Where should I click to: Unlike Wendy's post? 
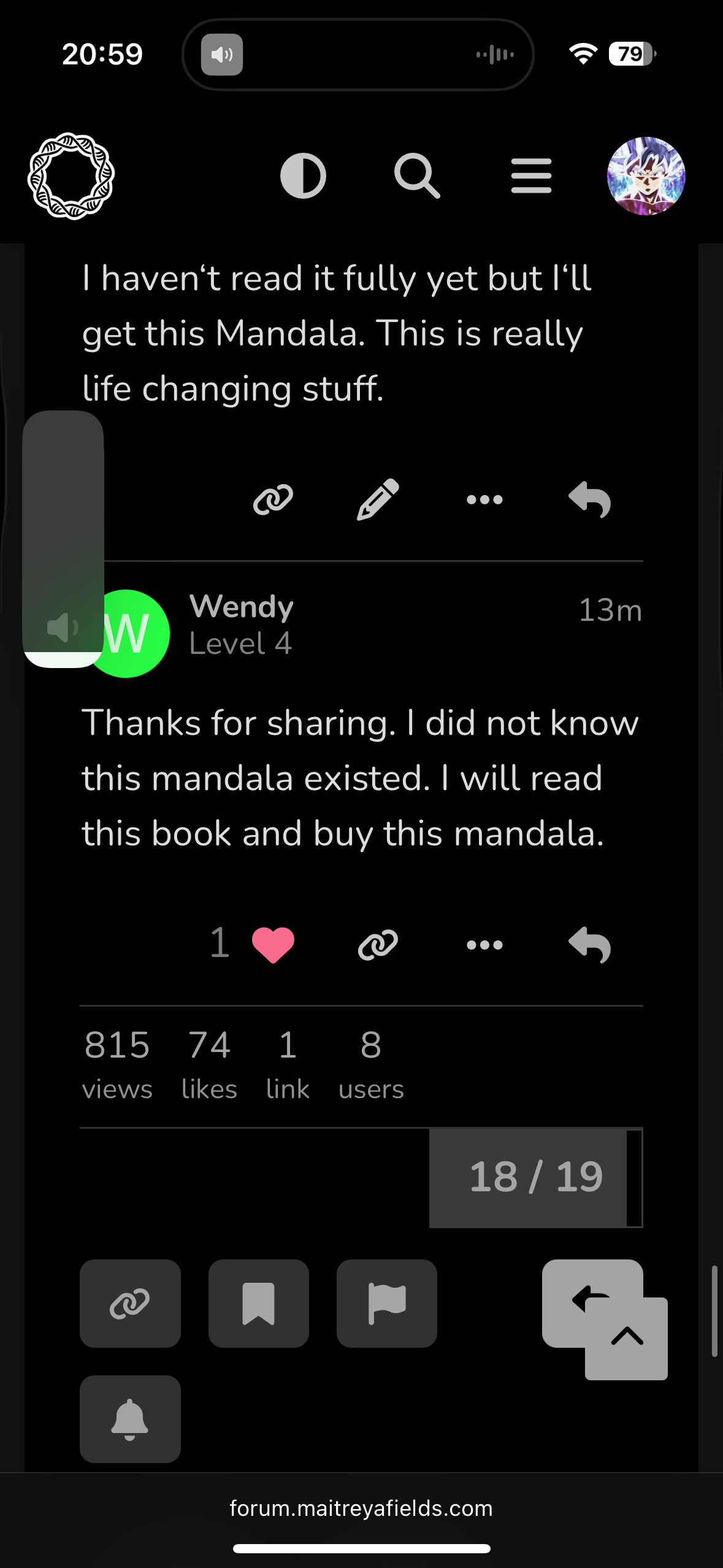[273, 944]
